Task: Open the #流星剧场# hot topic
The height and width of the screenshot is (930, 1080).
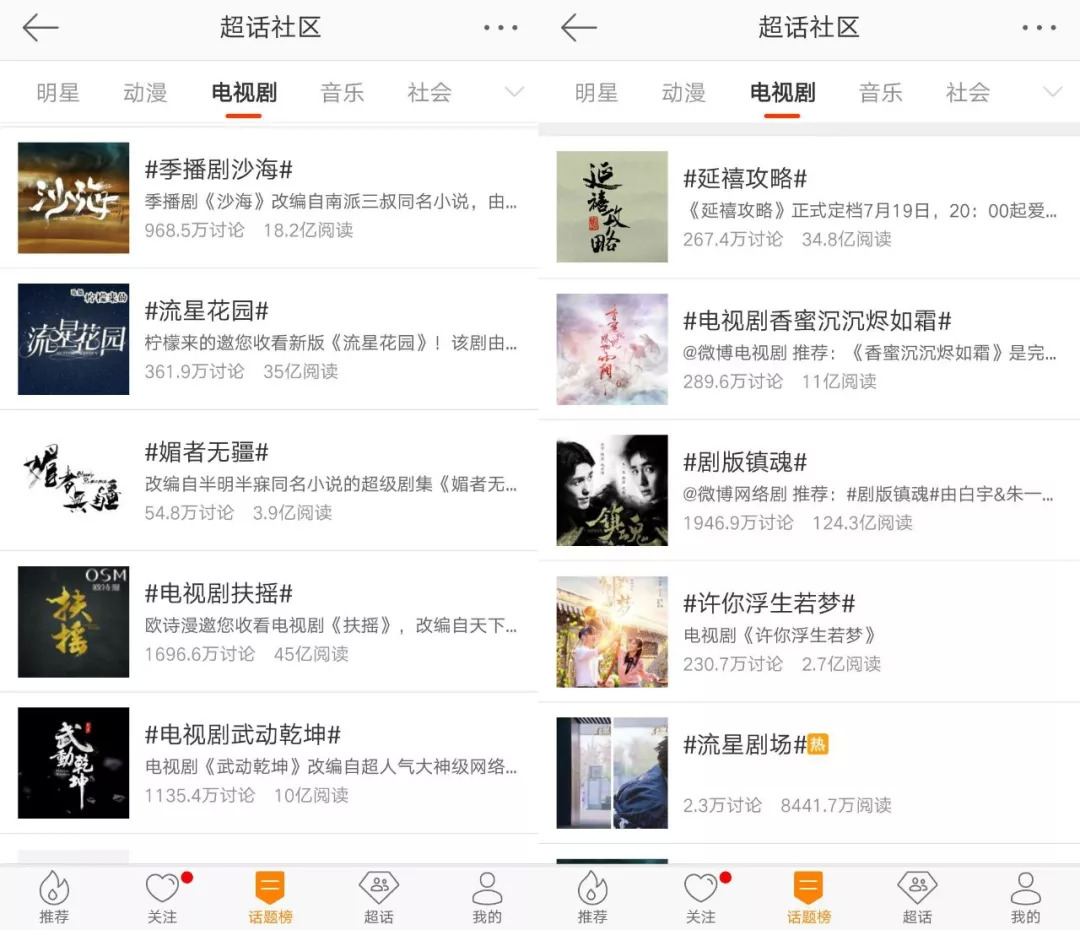Action: (745, 745)
